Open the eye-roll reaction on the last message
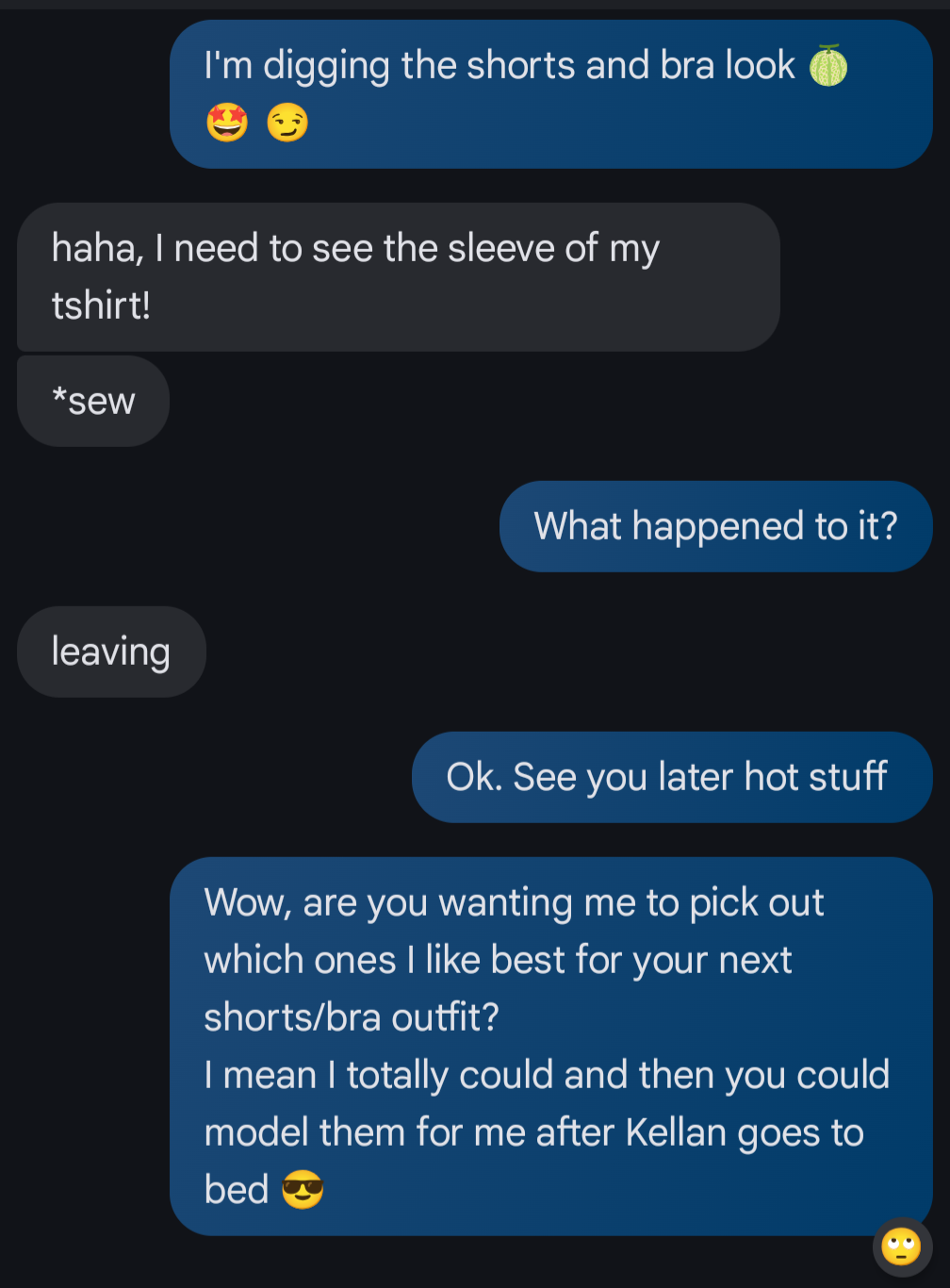Screen dimensions: 950x1288 tap(901, 1247)
